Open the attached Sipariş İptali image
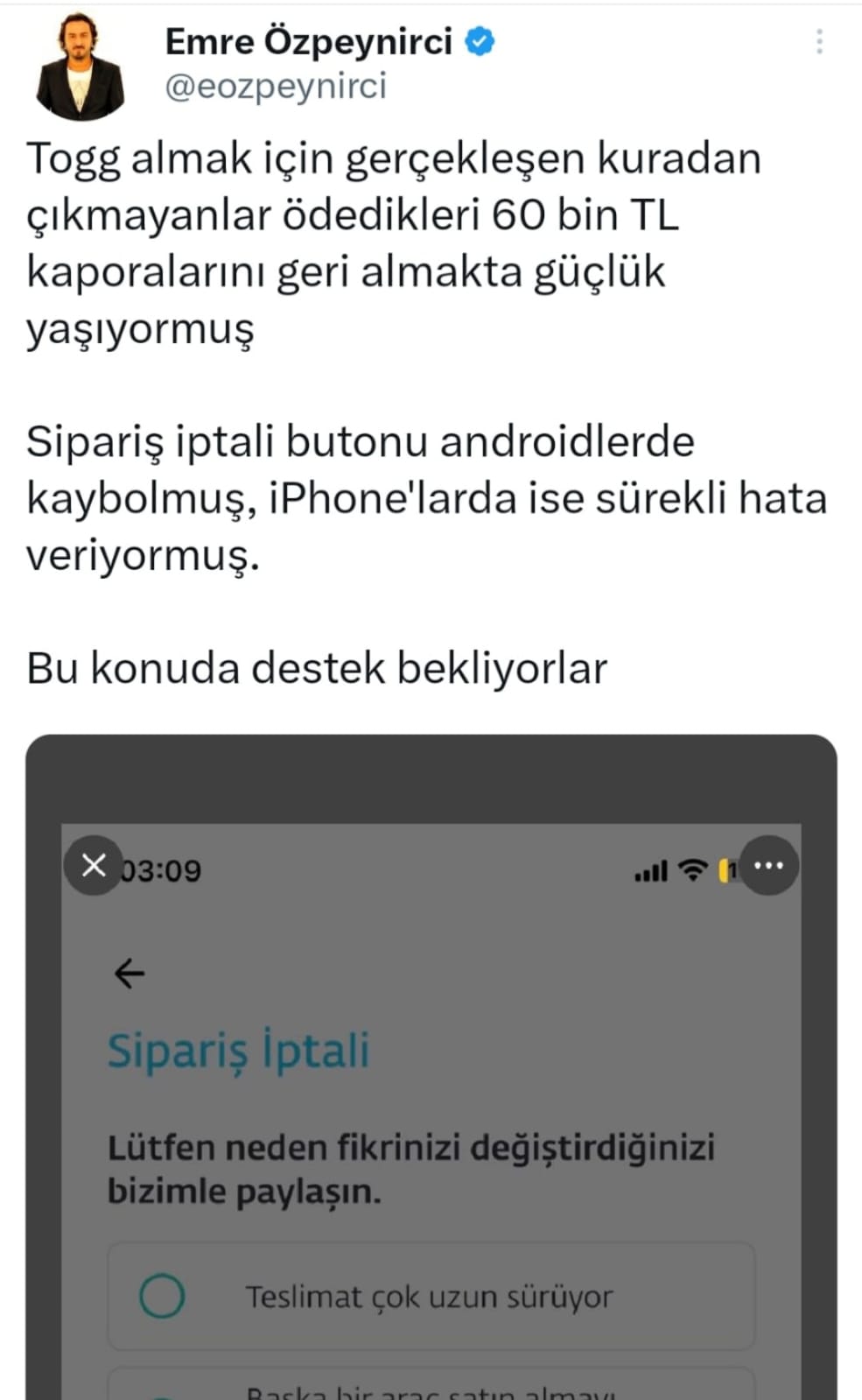The height and width of the screenshot is (1400, 862). (x=431, y=1094)
